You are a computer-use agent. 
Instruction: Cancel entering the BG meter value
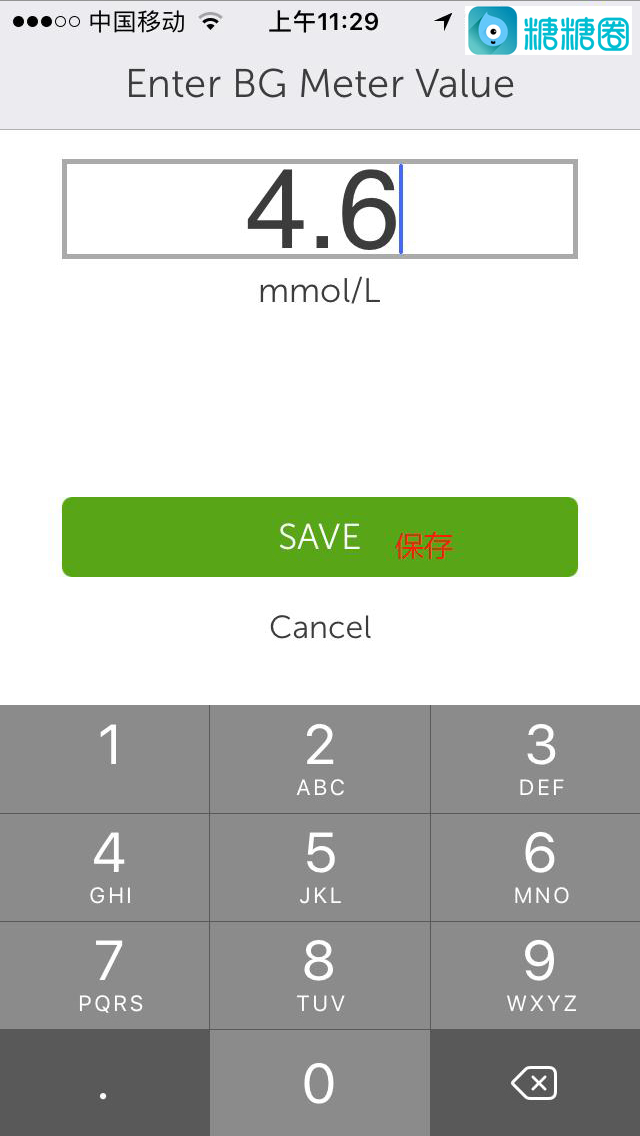tap(320, 627)
